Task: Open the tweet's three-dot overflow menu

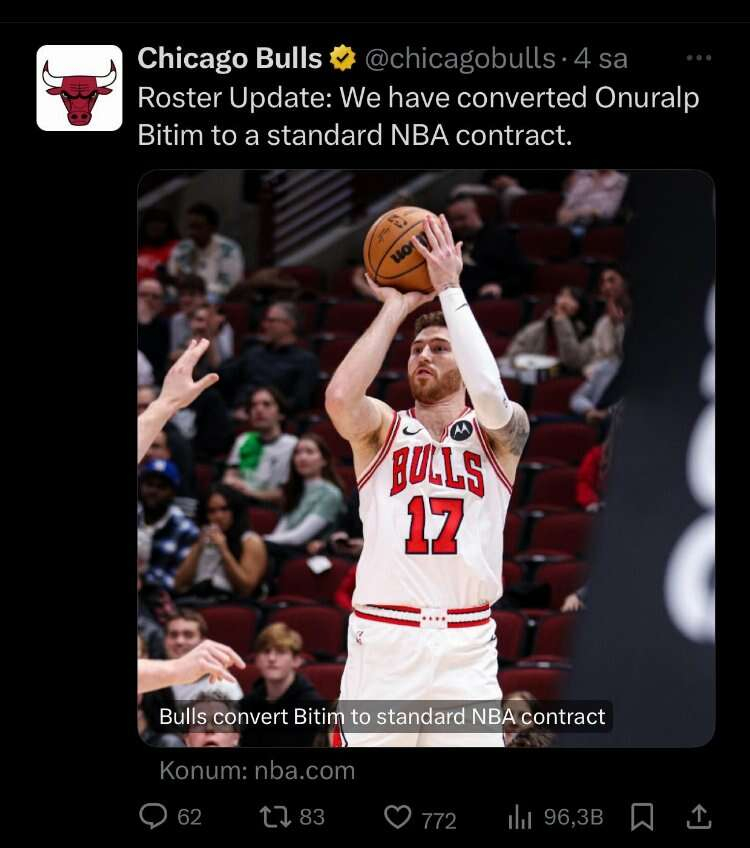Action: pos(698,59)
